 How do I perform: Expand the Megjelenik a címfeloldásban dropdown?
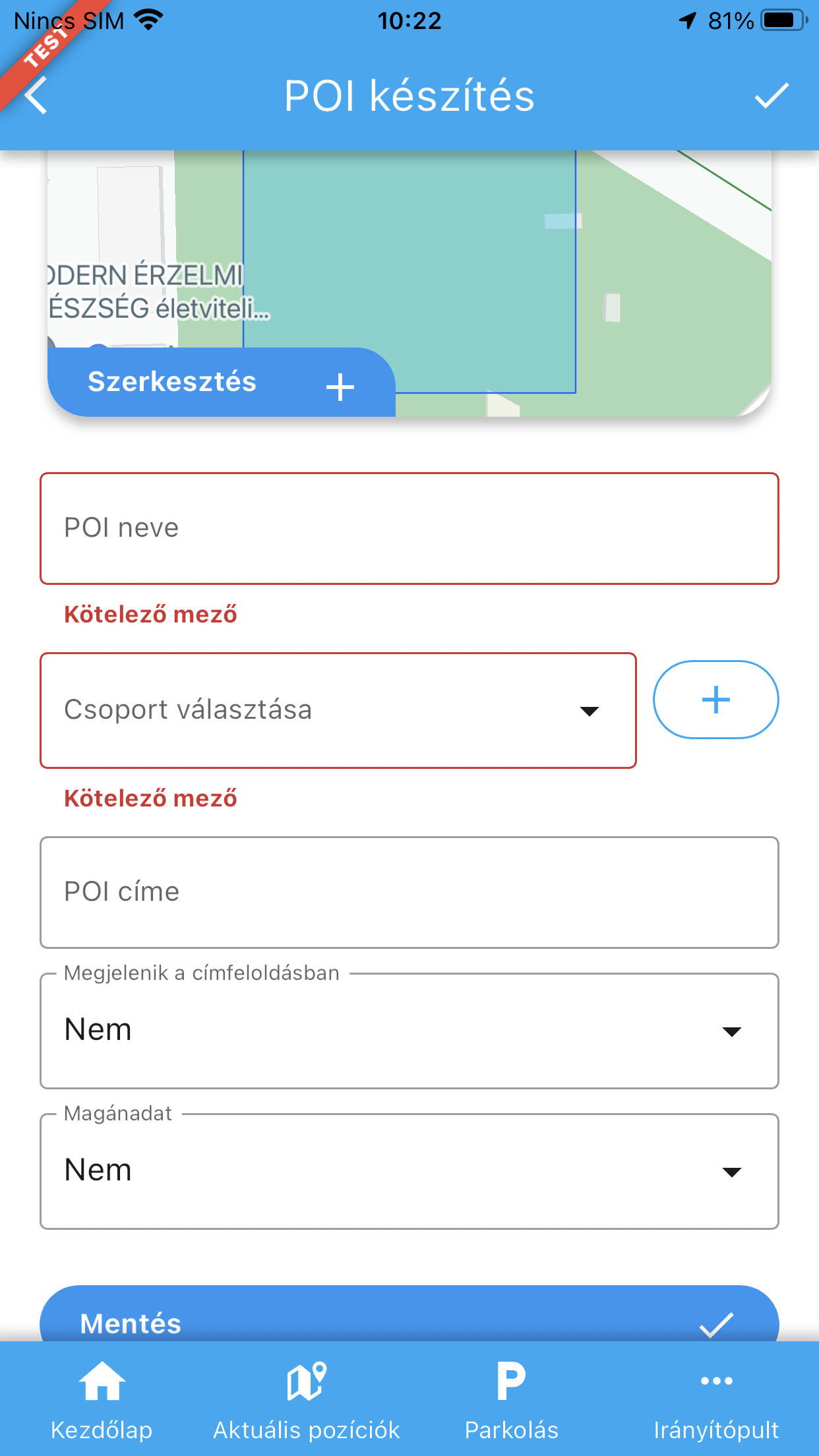click(409, 1030)
